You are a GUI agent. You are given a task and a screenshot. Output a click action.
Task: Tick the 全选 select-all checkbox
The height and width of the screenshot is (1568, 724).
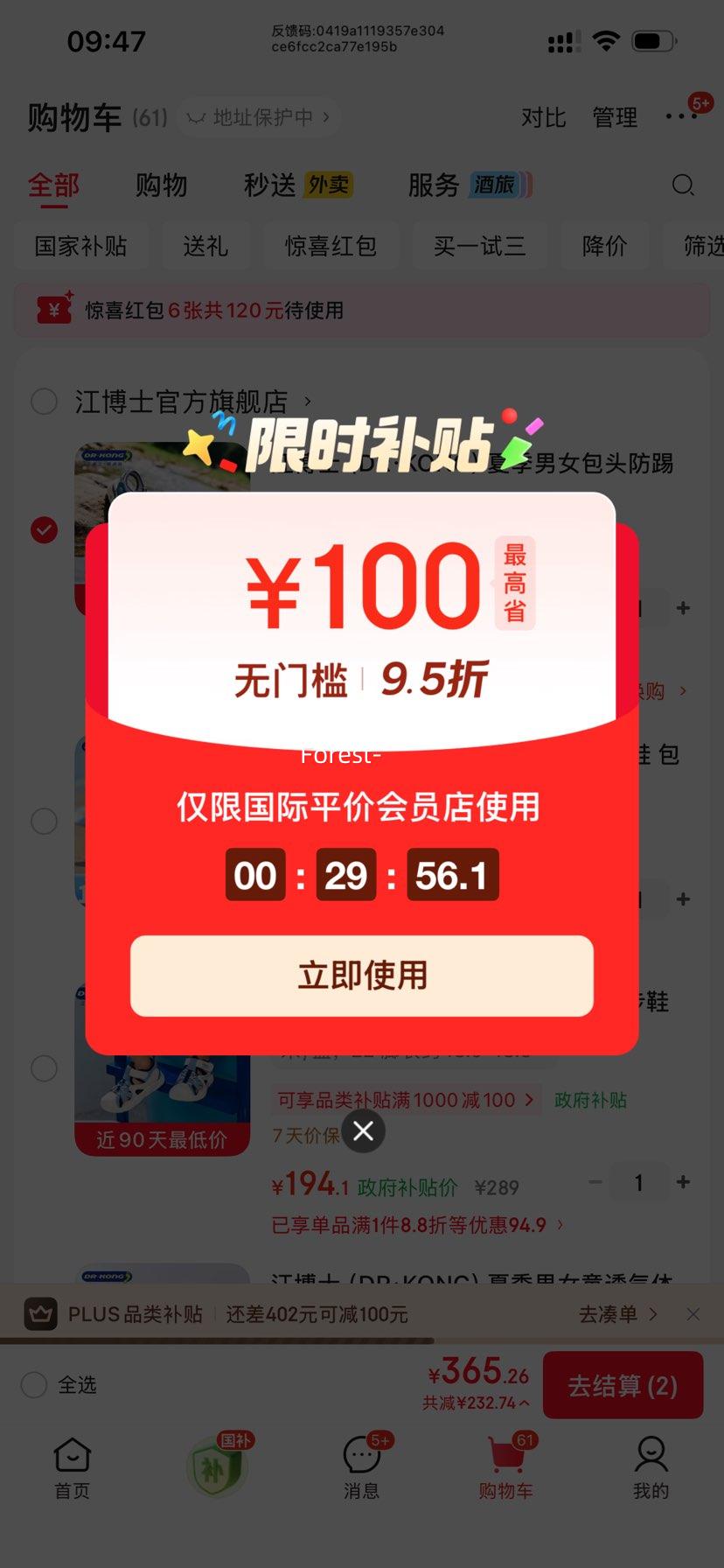click(x=33, y=1385)
